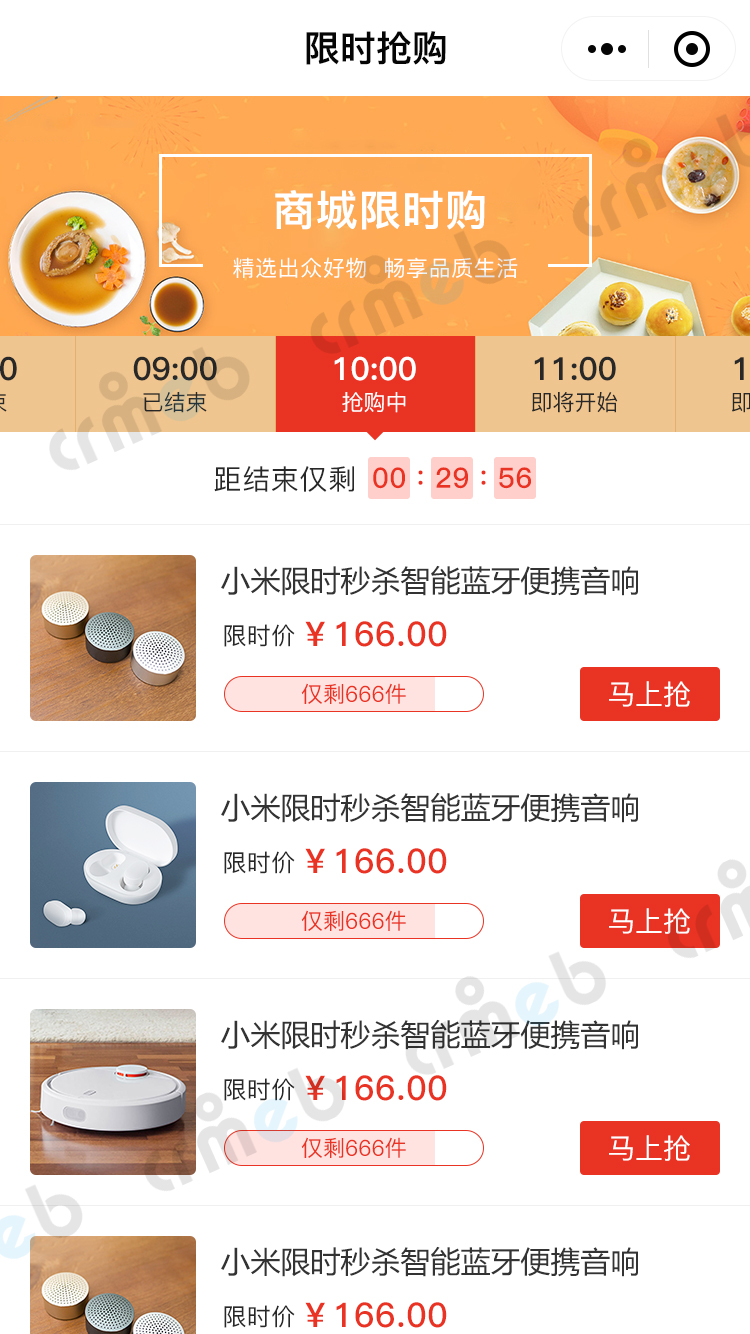Viewport: 750px width, 1334px height.
Task: Open the mini program more-options menu
Action: [x=607, y=49]
